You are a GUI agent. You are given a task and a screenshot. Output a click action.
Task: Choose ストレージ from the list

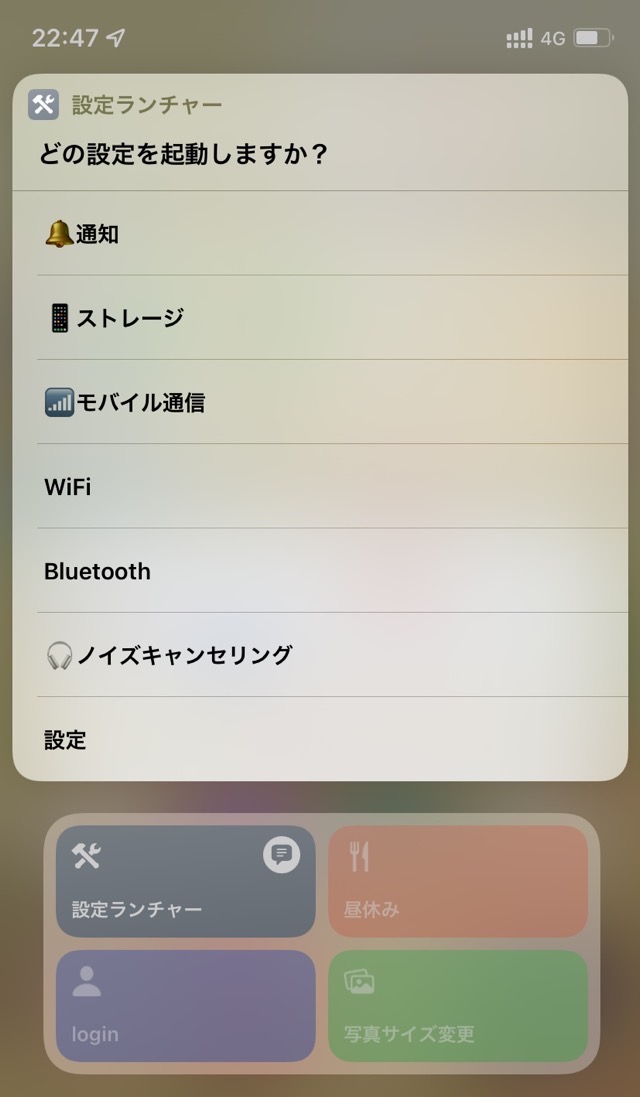320,318
